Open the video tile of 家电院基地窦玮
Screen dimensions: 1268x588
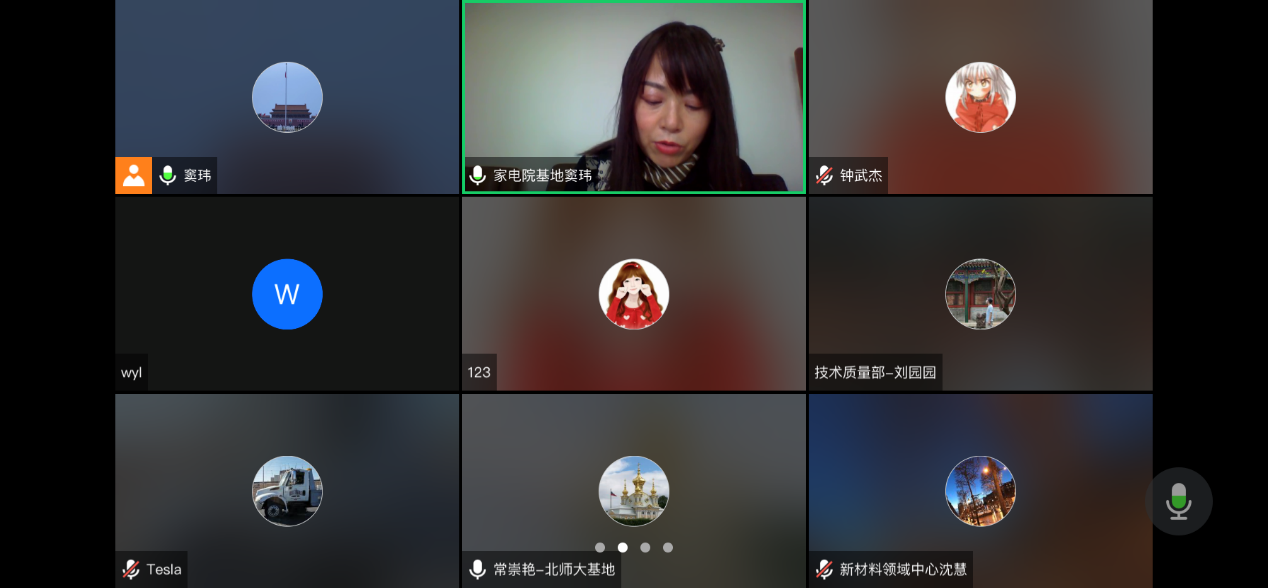pos(634,96)
